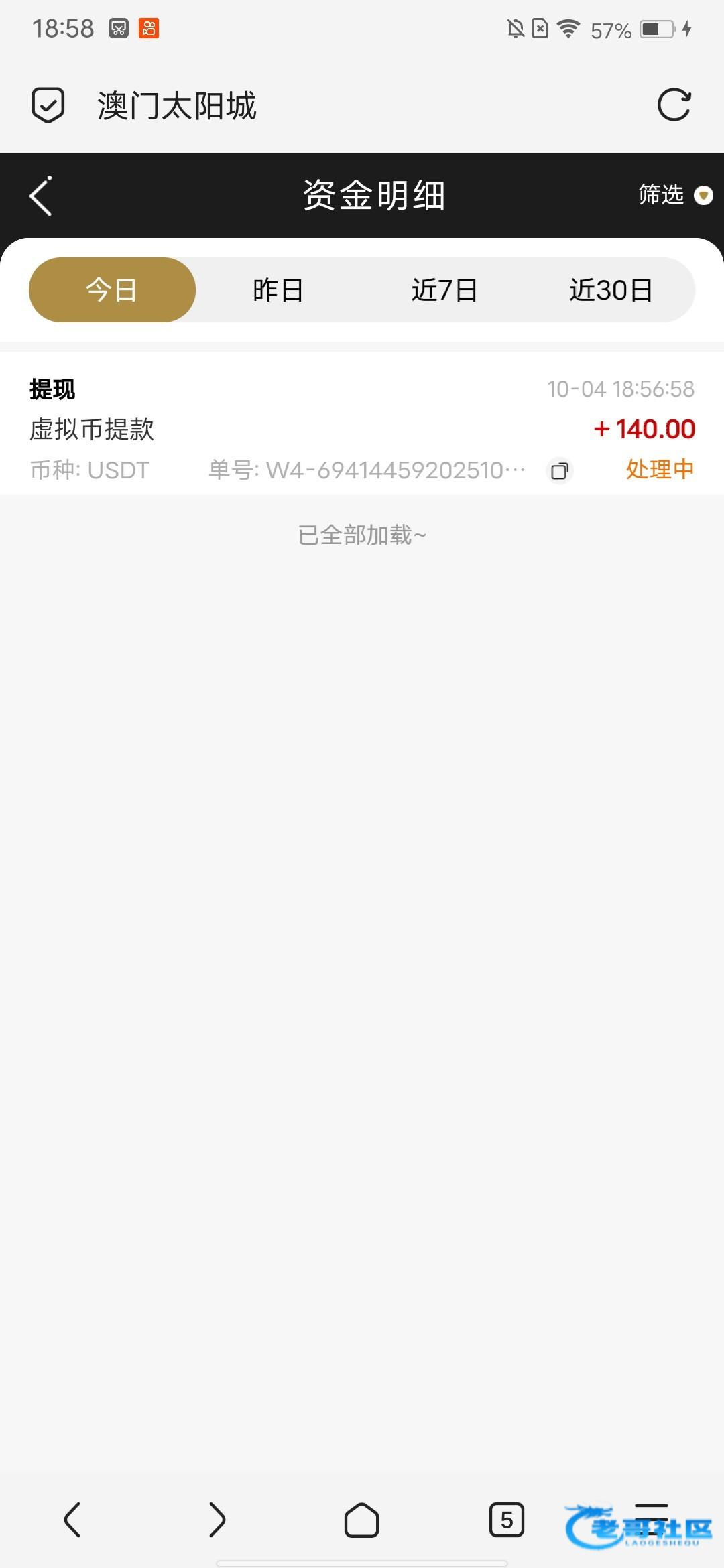Viewport: 724px width, 1568px height.
Task: Reload the page with the refresh icon
Action: 674,105
